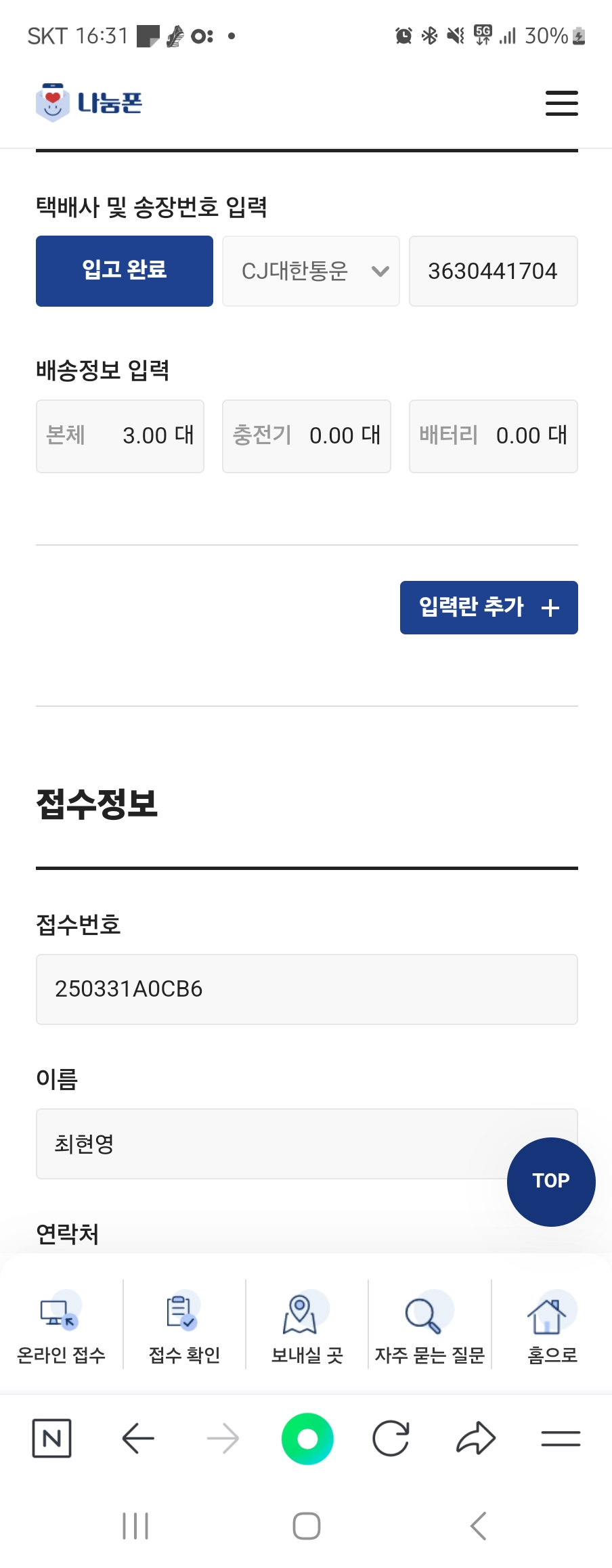612x1568 pixels.
Task: Tap the 접수번호 field 250331A0CB6
Action: click(307, 988)
